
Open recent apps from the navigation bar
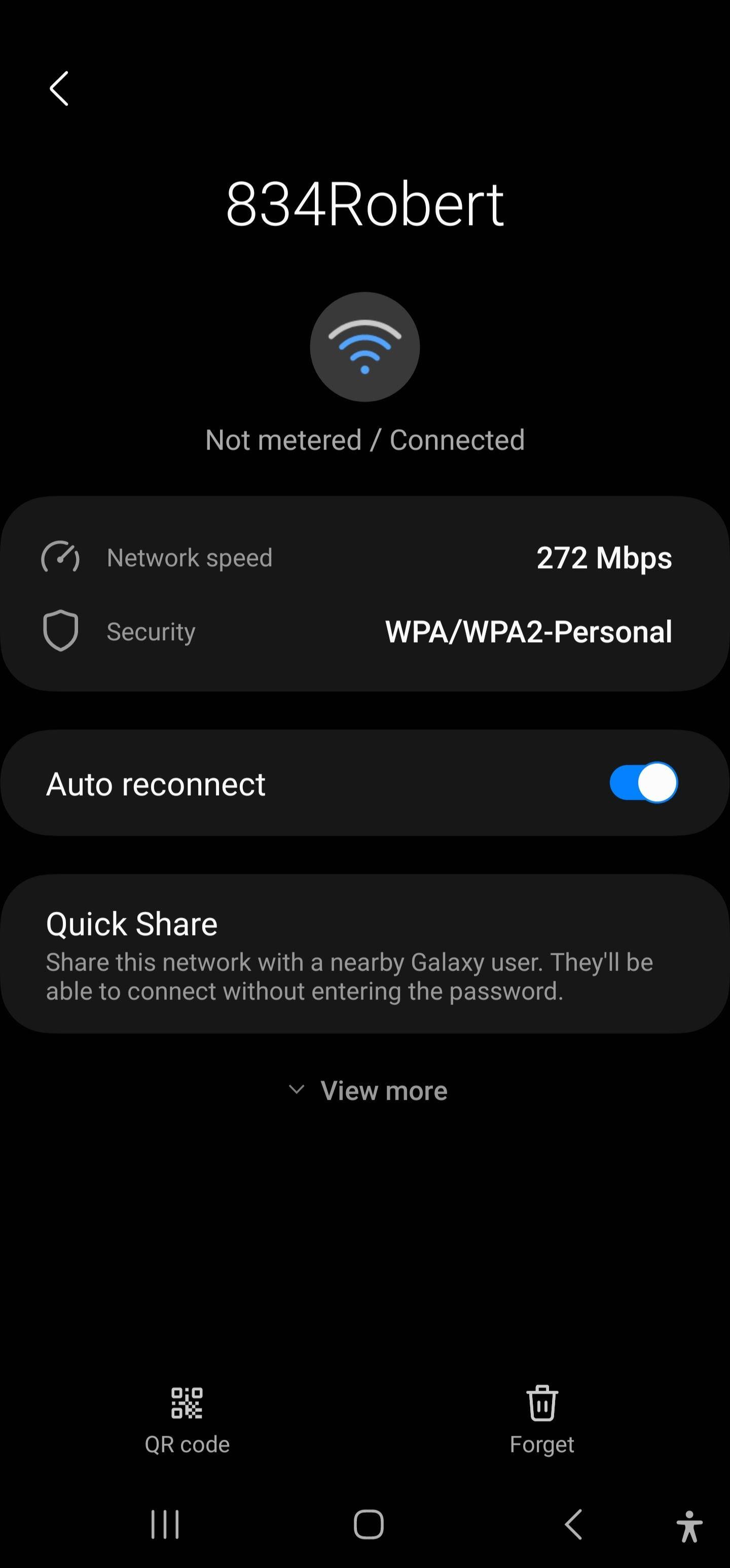(165, 1524)
